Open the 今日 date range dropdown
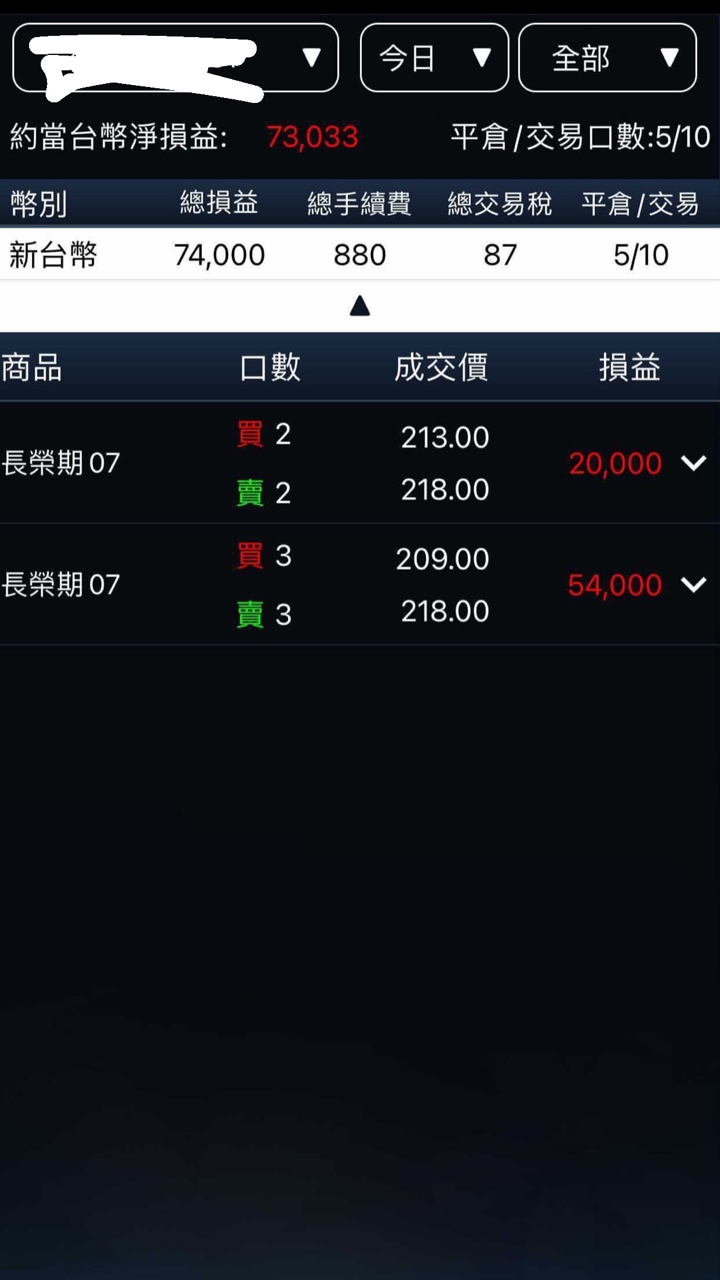 434,58
